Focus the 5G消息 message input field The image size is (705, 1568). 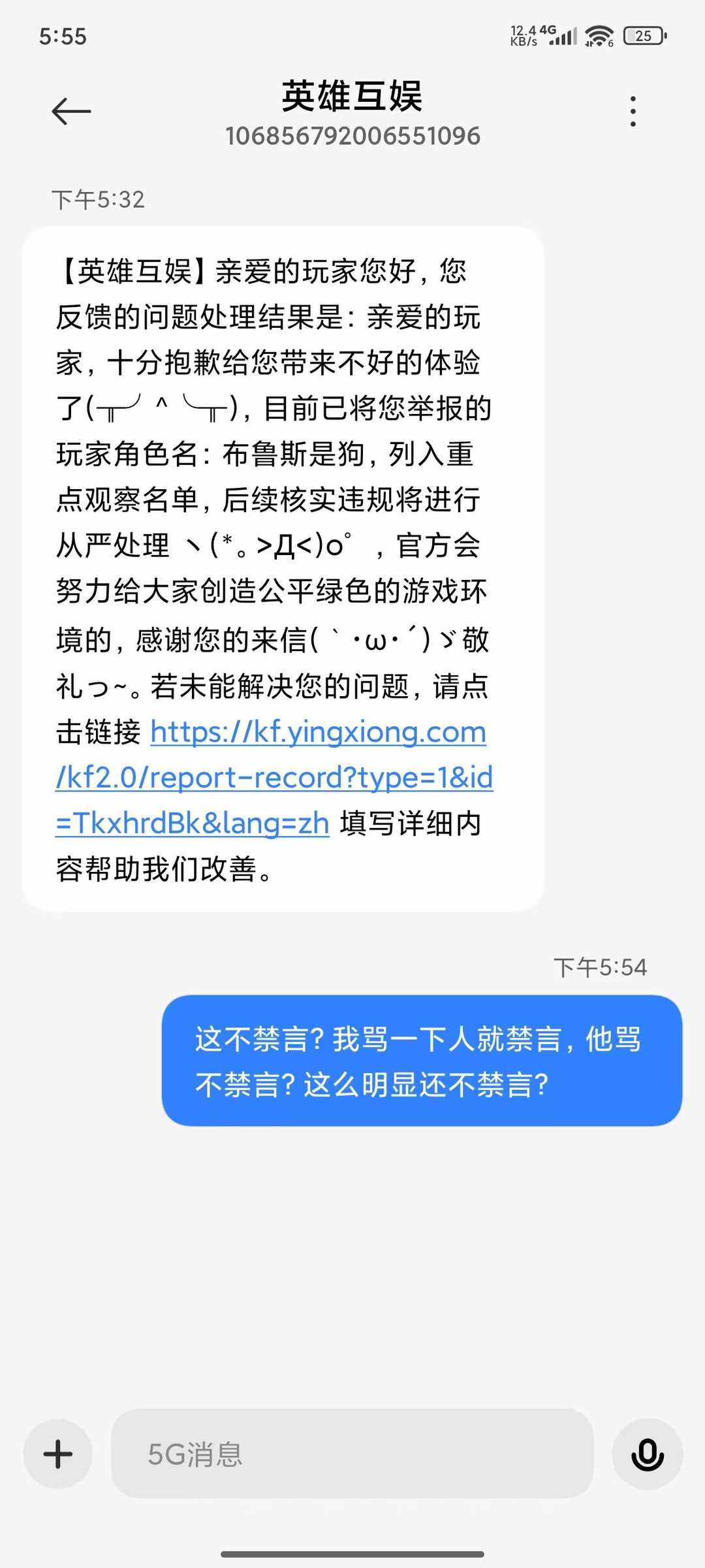click(x=352, y=1454)
